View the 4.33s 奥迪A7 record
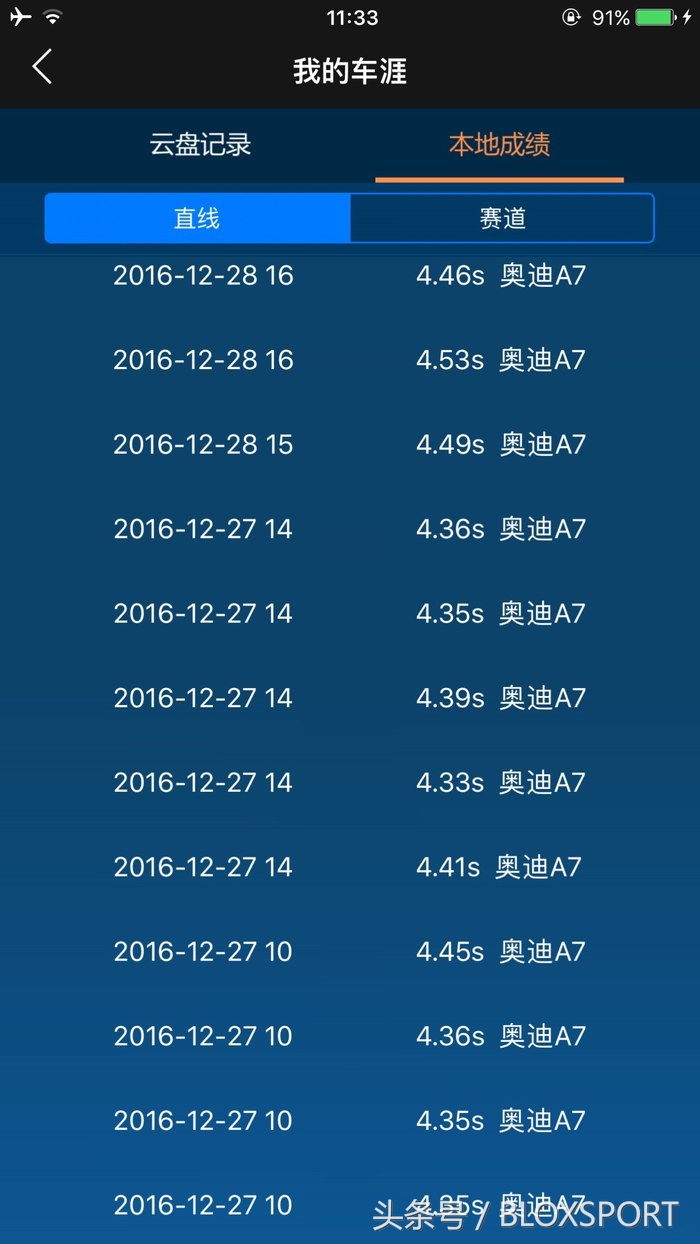 pyautogui.click(x=350, y=782)
